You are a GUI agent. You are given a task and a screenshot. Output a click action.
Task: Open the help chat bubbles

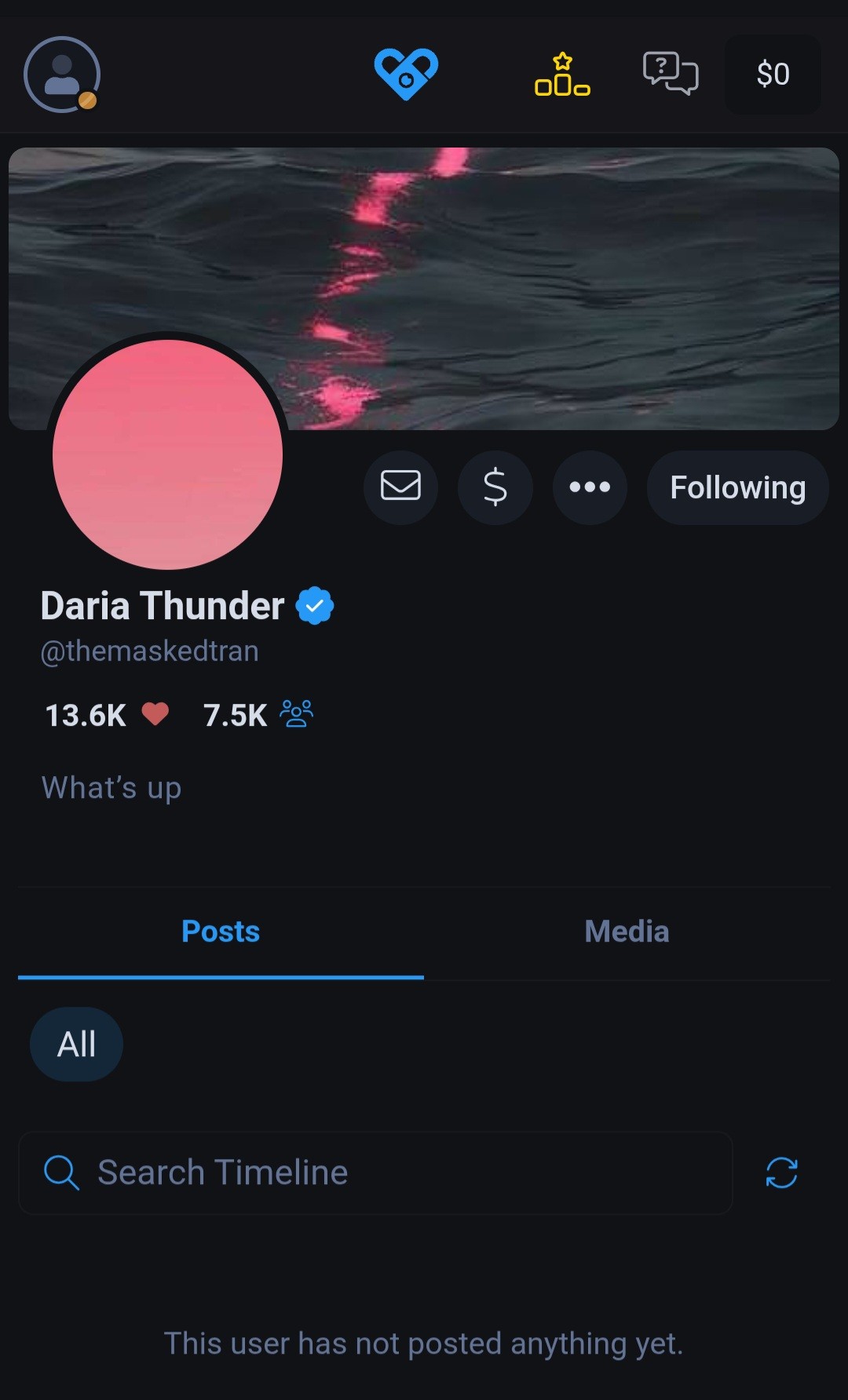[x=670, y=75]
